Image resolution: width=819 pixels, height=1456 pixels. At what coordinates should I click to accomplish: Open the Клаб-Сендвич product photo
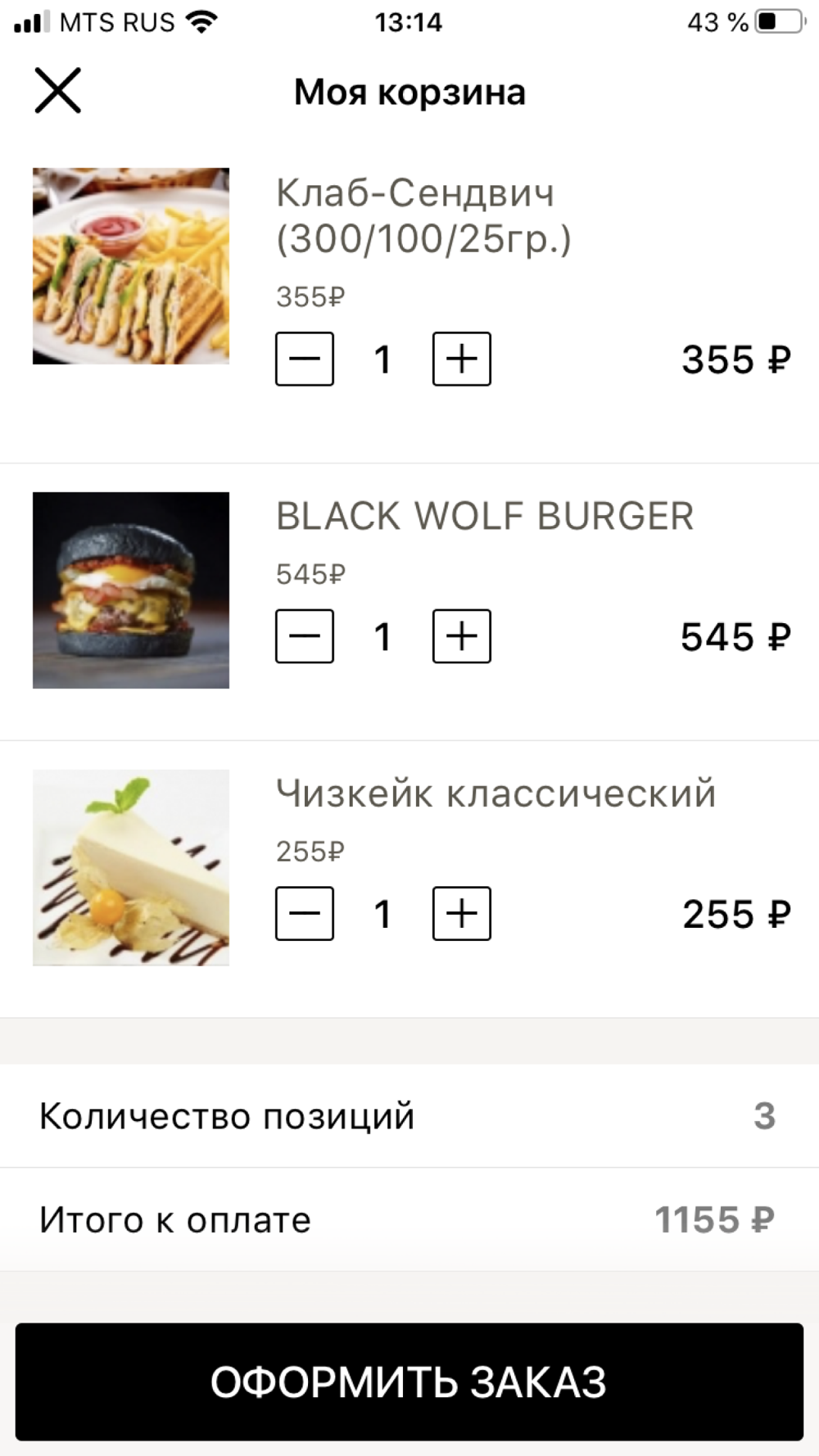tap(131, 266)
